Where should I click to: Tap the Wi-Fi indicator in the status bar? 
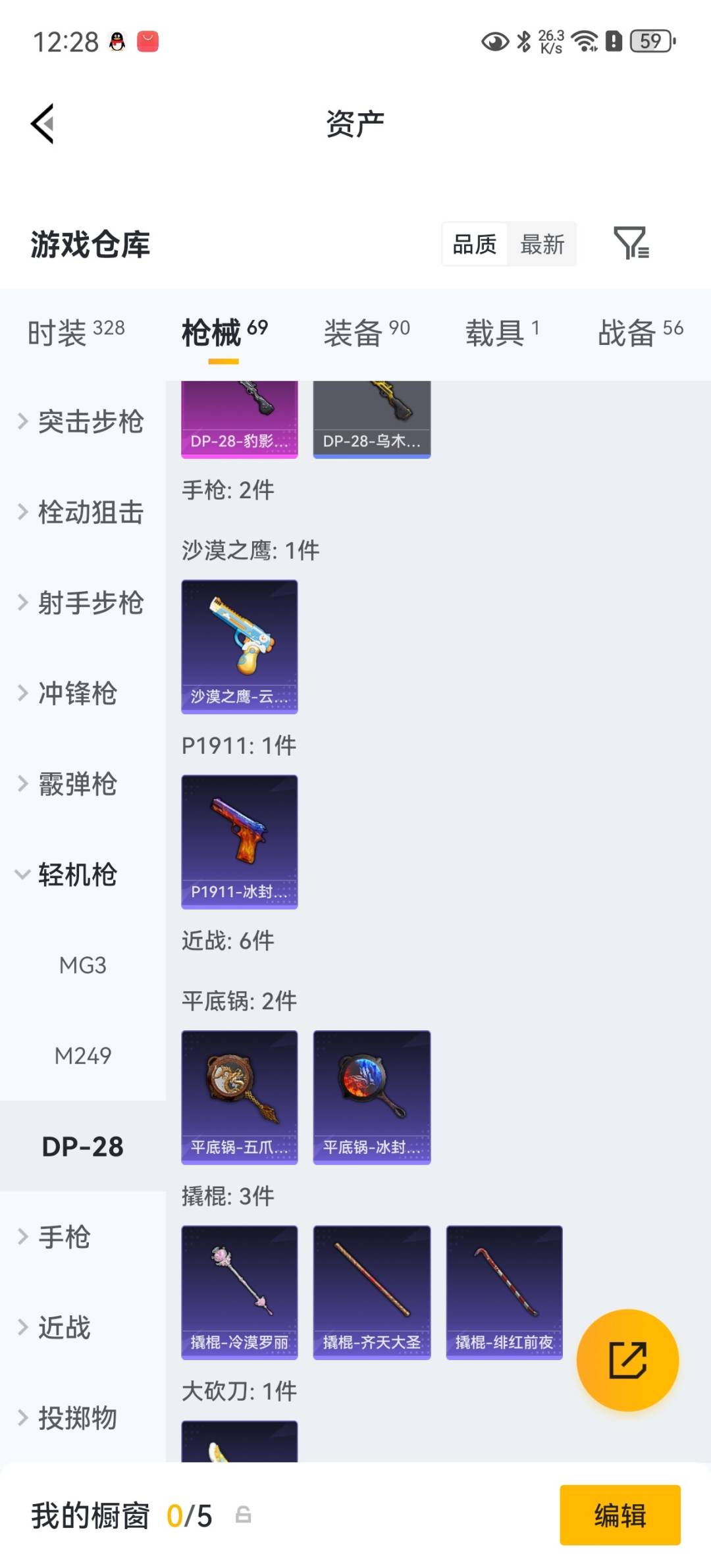pyautogui.click(x=585, y=41)
